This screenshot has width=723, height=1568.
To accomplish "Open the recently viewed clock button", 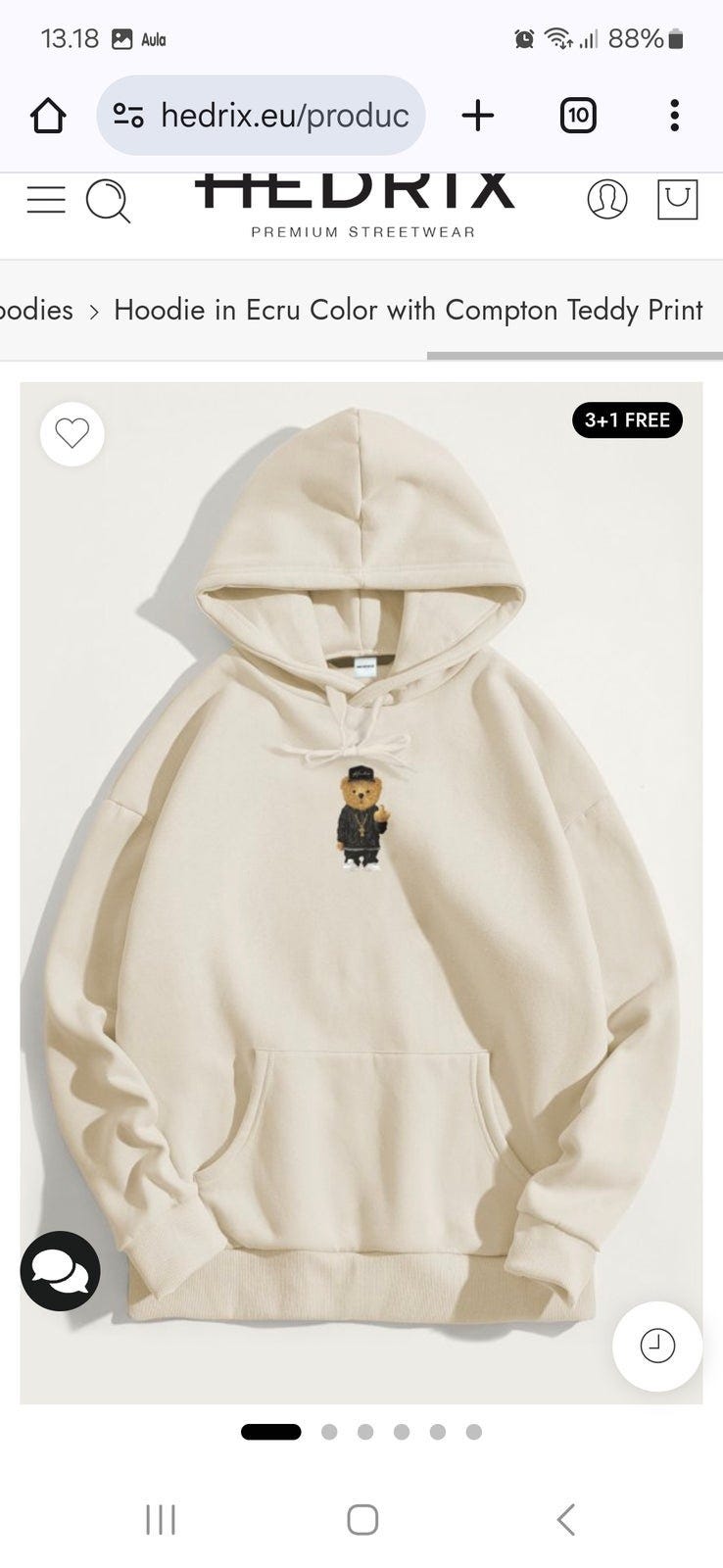I will [x=657, y=1346].
